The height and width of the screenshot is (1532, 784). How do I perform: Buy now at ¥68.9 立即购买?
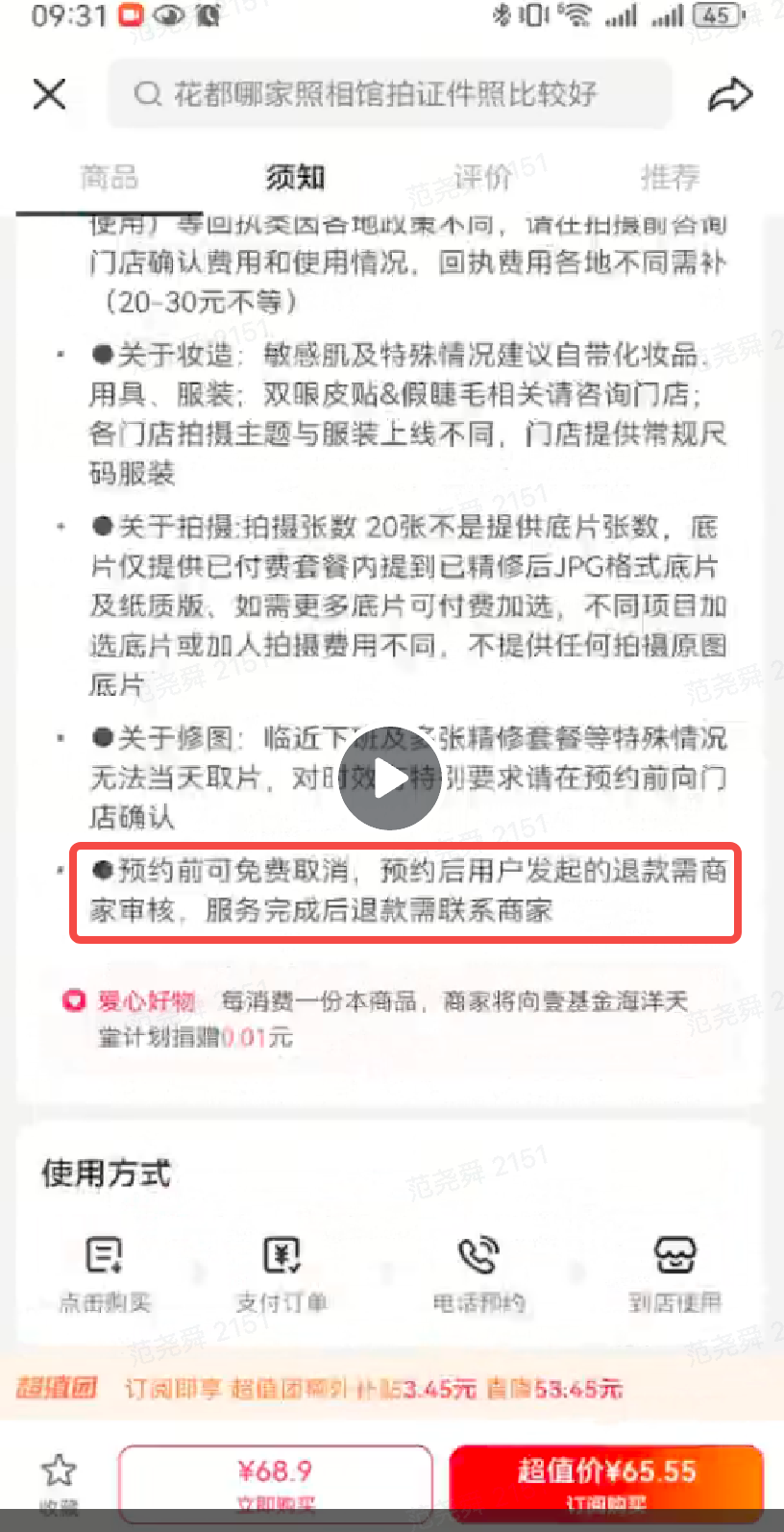click(276, 1483)
